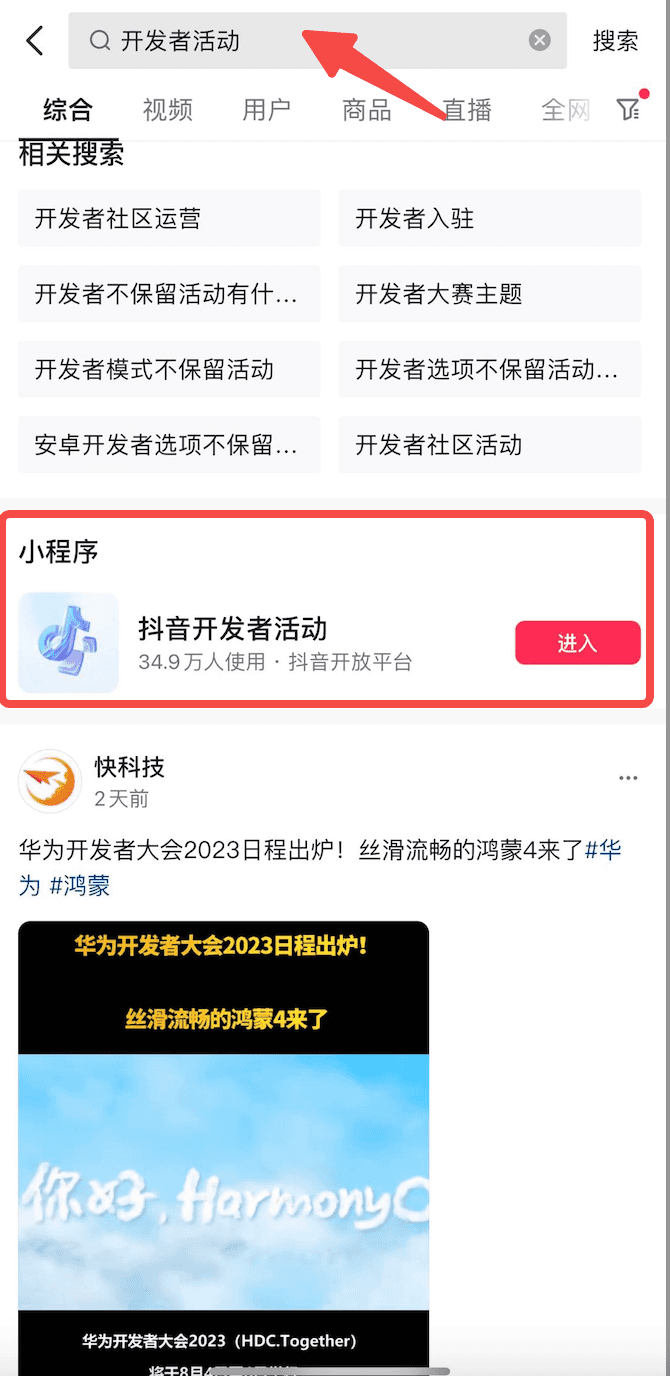This screenshot has width=670, height=1376.
Task: Select related search 开发者模式不保留活动
Action: click(168, 369)
